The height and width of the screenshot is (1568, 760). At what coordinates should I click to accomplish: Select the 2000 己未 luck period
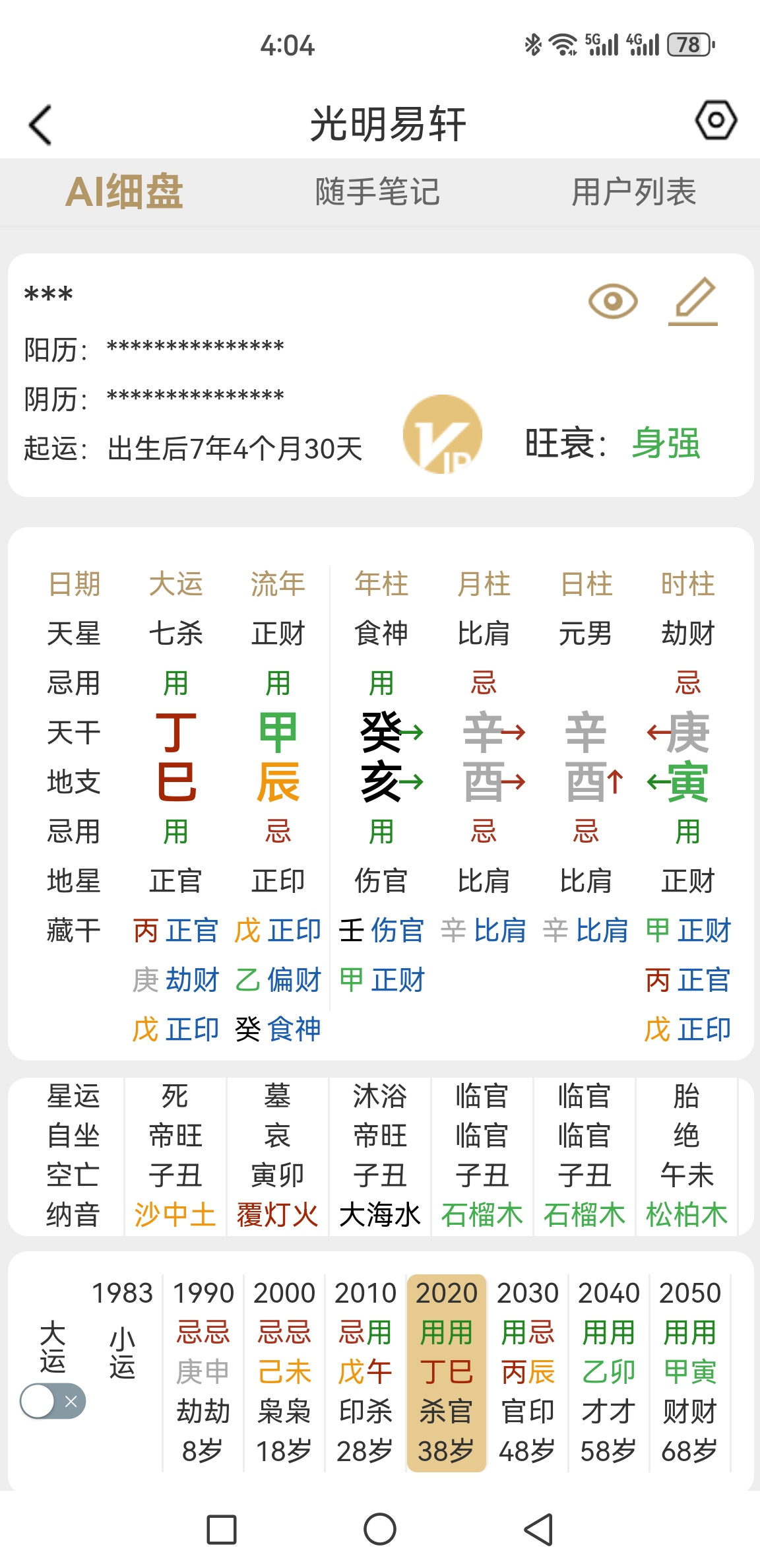(x=284, y=1373)
